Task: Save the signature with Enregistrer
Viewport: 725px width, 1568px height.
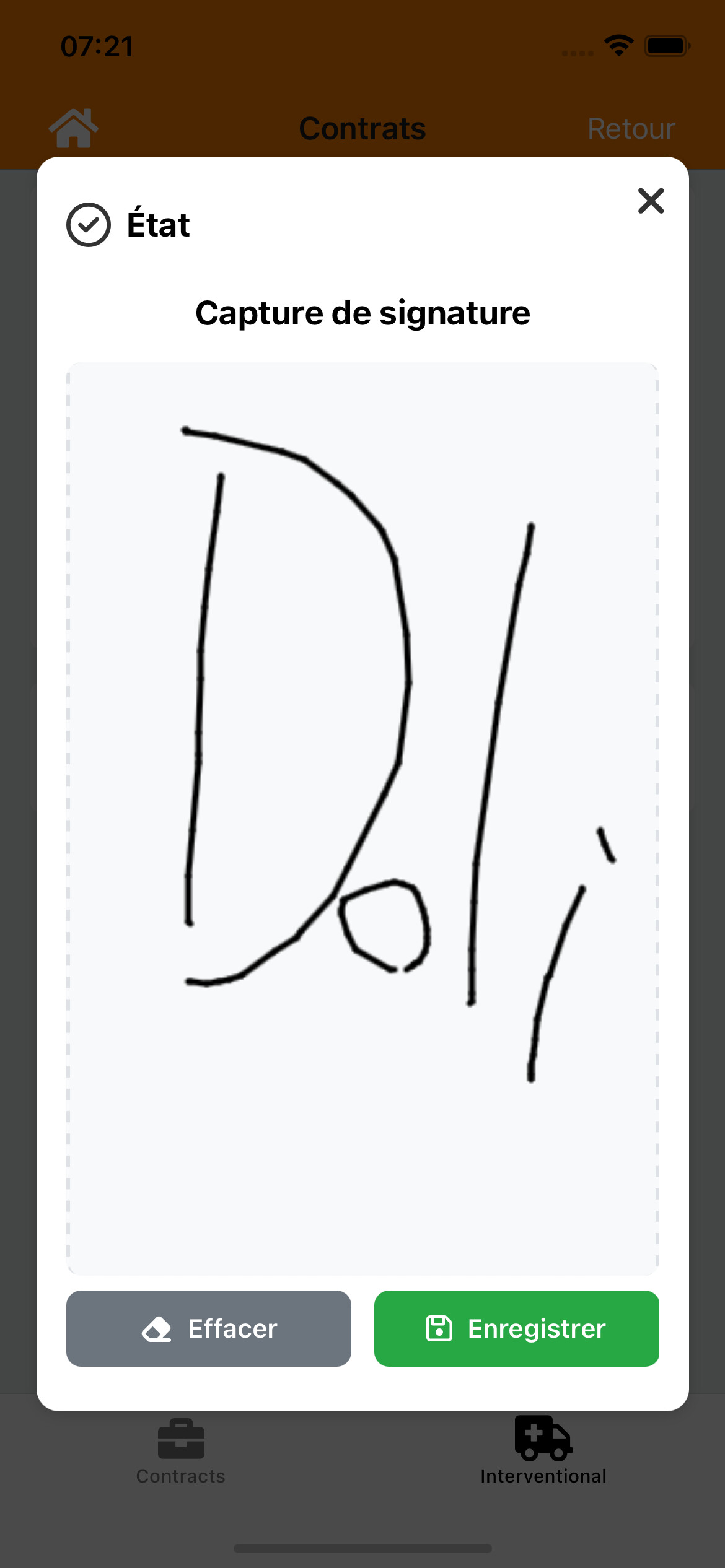Action: (516, 1328)
